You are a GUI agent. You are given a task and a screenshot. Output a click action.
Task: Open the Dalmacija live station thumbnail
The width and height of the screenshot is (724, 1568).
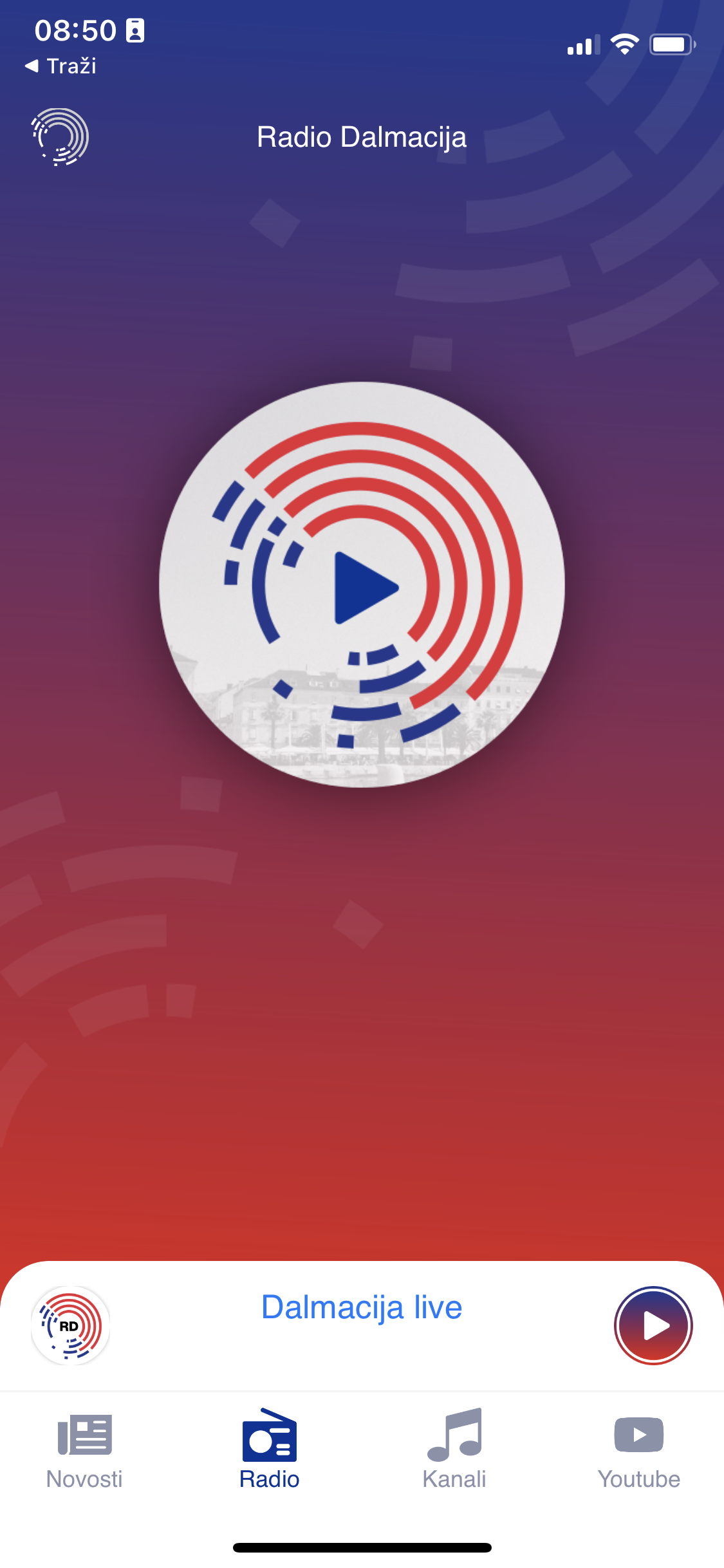click(x=70, y=1325)
